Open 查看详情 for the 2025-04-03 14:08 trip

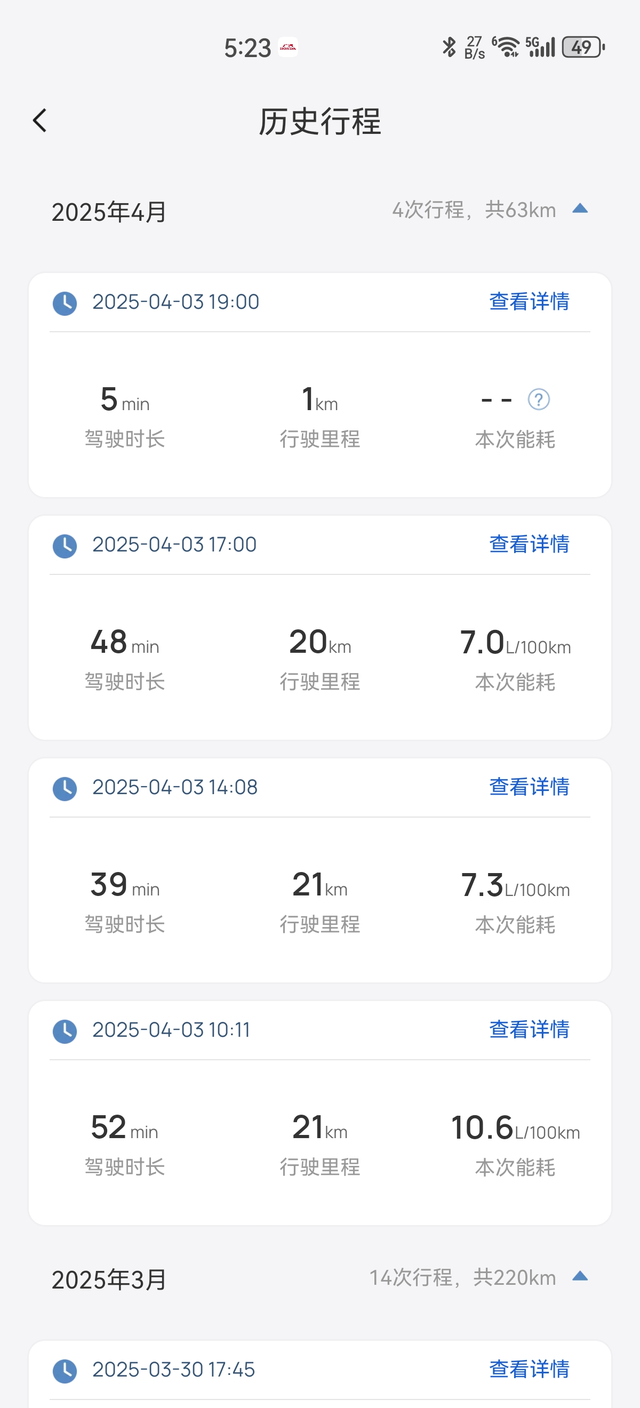(x=529, y=787)
